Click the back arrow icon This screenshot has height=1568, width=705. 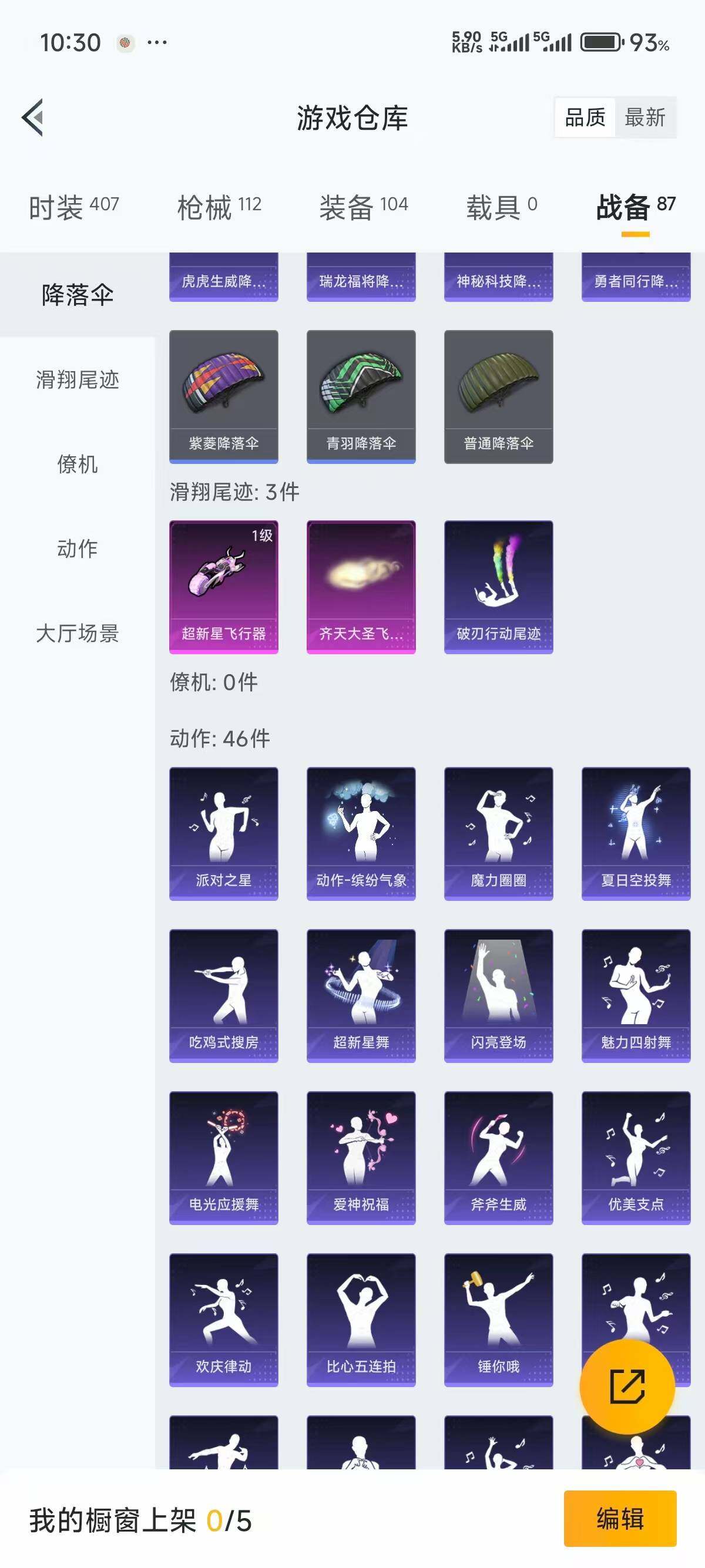[x=33, y=117]
